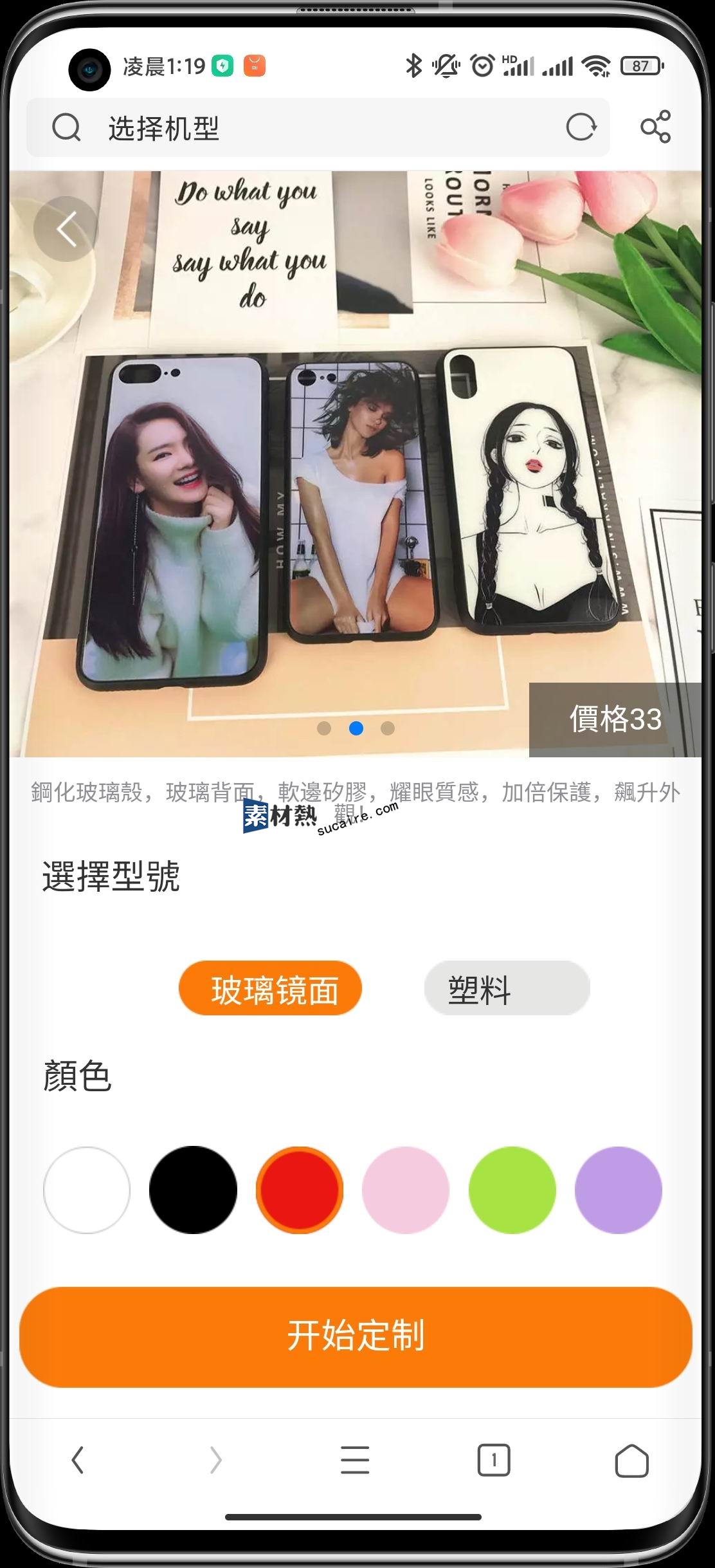Open the browser tabs switcher

[x=493, y=1460]
